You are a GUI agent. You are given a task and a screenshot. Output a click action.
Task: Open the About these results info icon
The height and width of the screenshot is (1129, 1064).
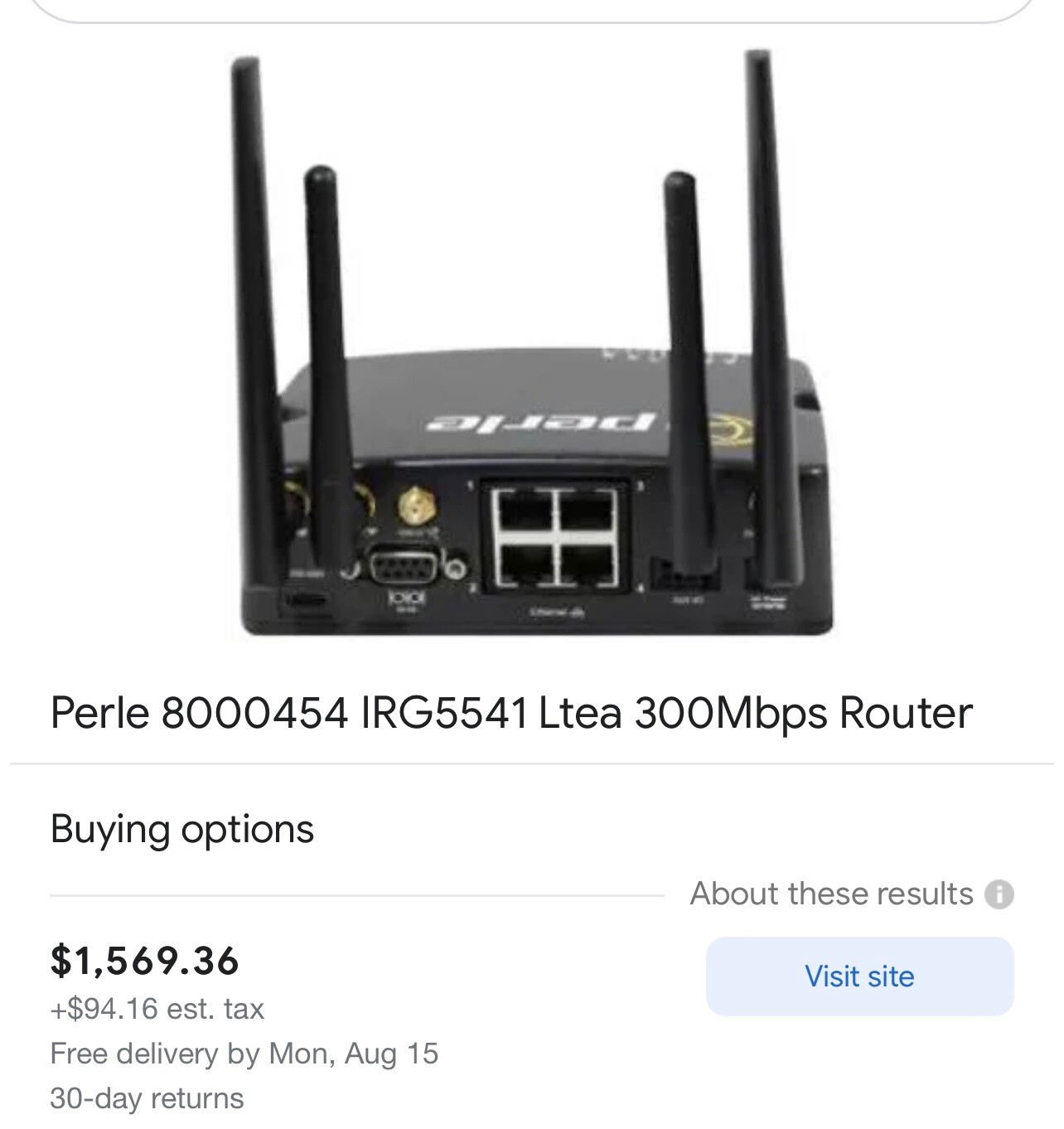pyautogui.click(x=999, y=894)
